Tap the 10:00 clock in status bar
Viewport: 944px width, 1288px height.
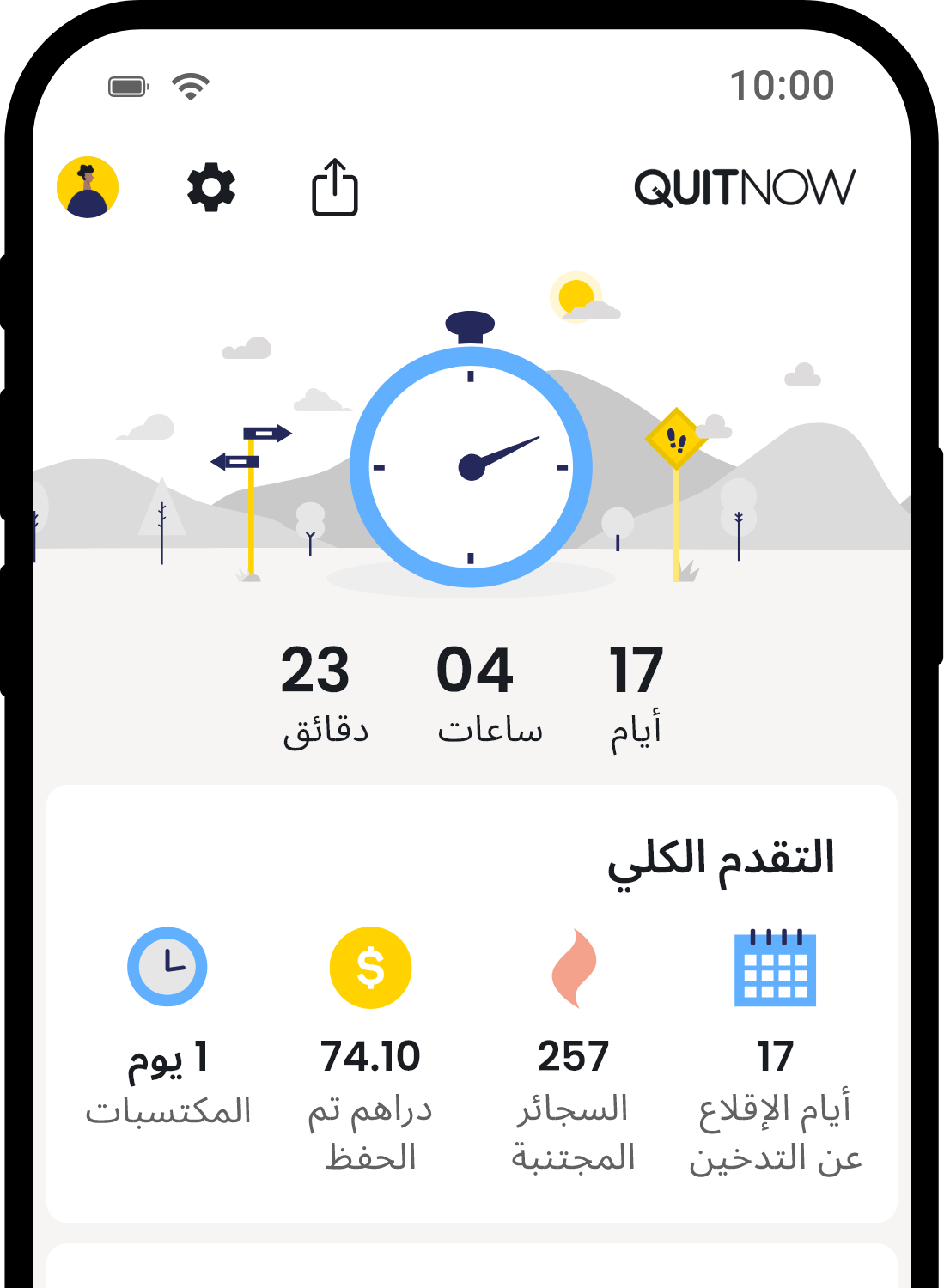783,84
